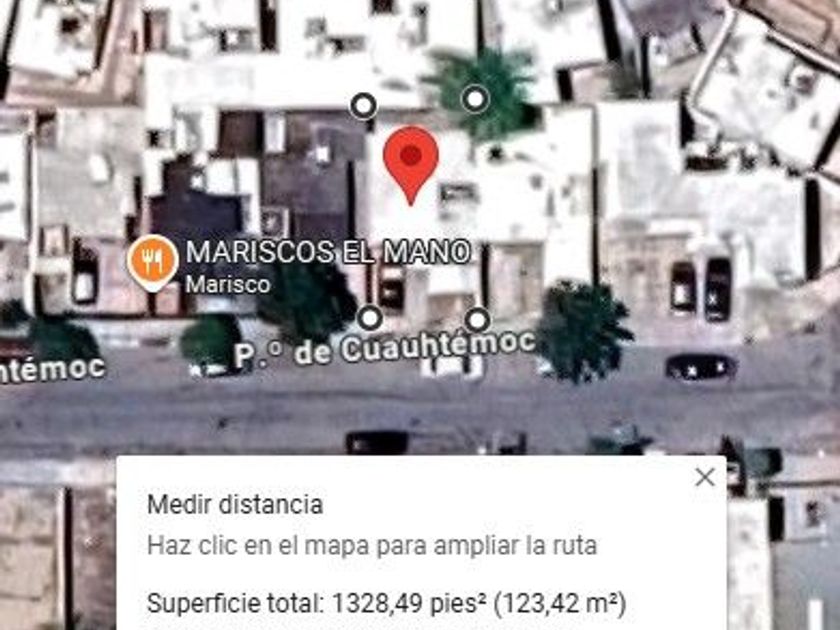Open the MARISCOS EL MANO restaurant marker
Screen dimensions: 840x630
click(152, 262)
